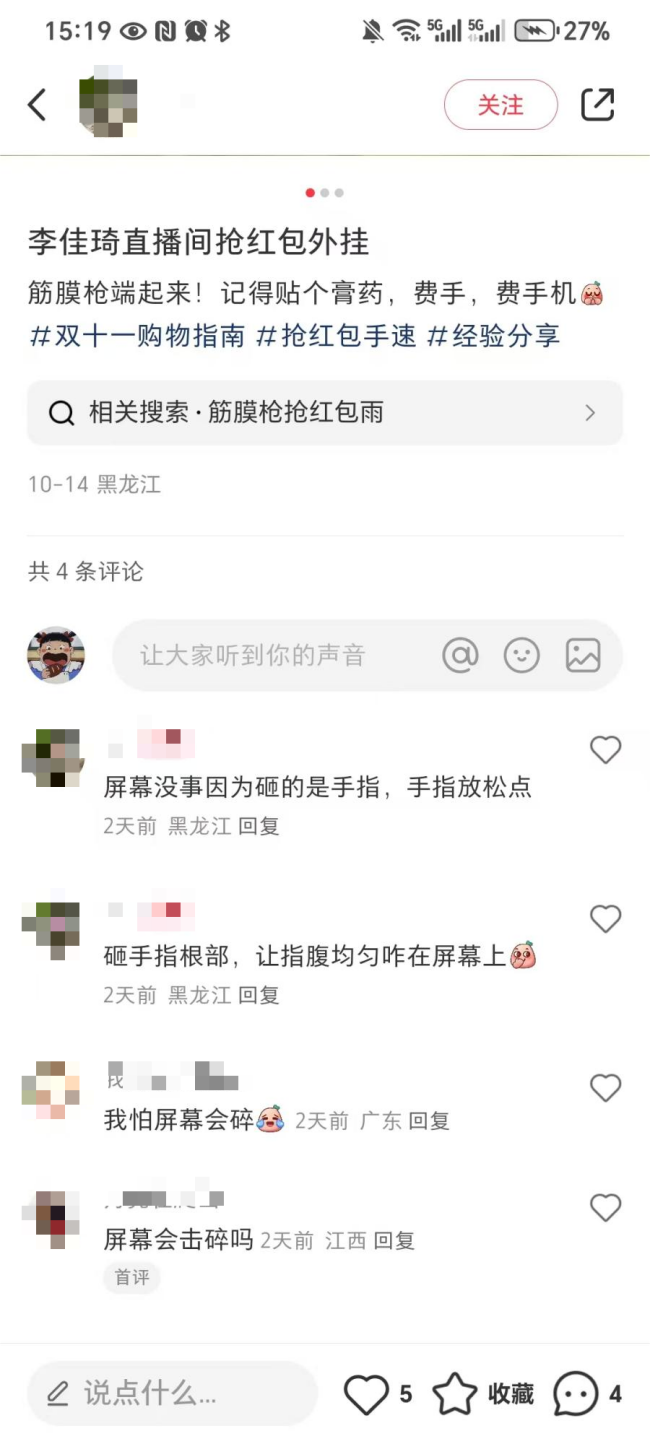Screen dimensions: 650x1444
Task: Like this post with the heart icon
Action: [x=366, y=1393]
